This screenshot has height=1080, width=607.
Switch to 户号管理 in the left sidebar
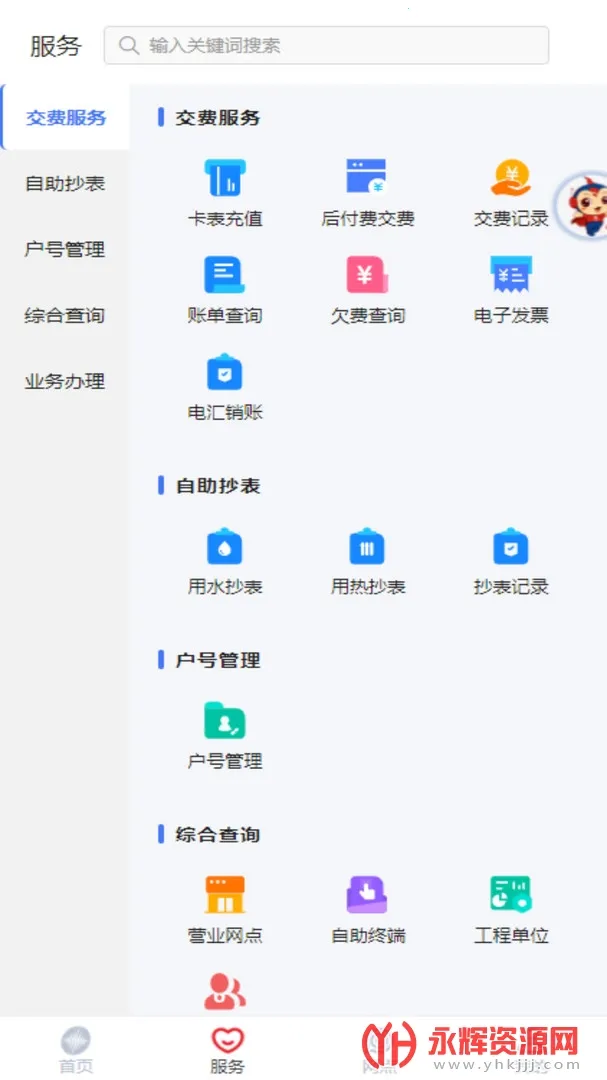point(65,250)
